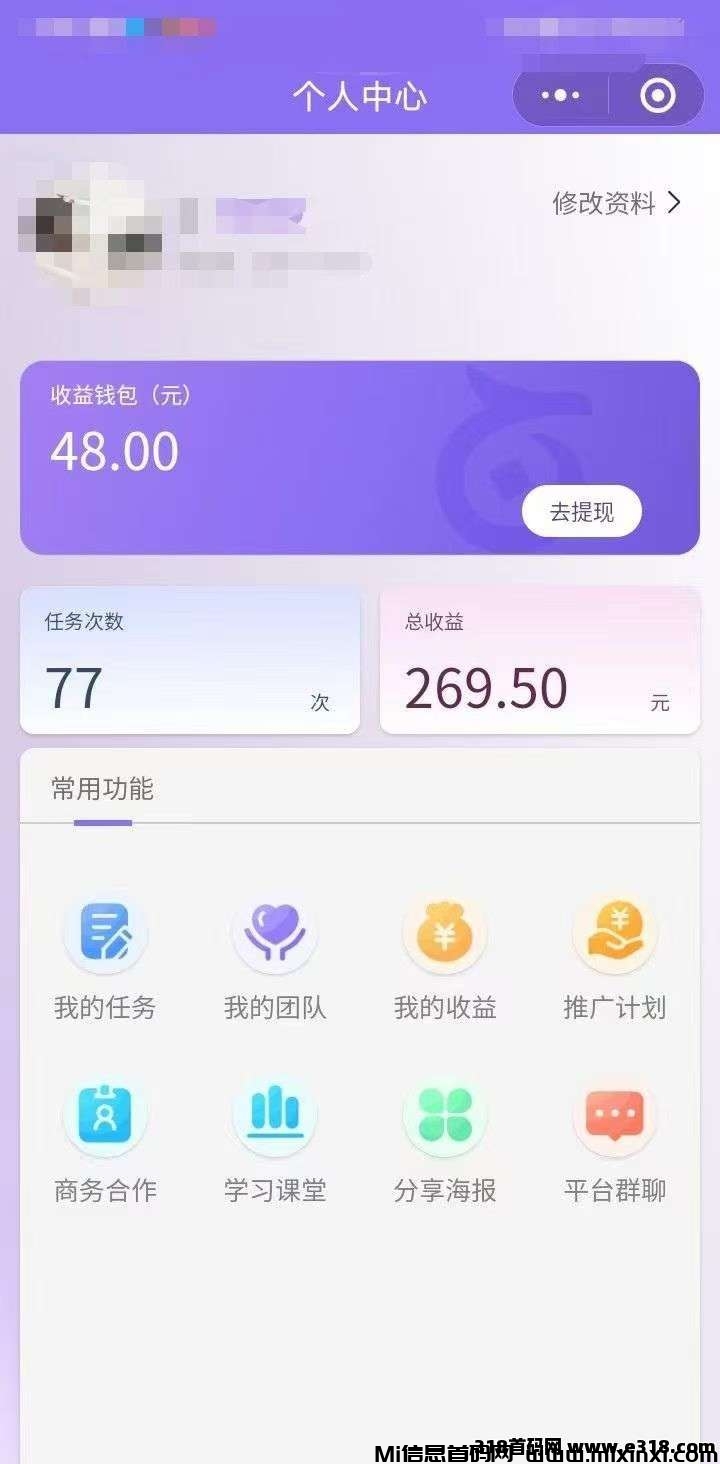Image resolution: width=720 pixels, height=1464 pixels.
Task: Open 我的任务 (My Tasks) icon
Action: pos(105,932)
